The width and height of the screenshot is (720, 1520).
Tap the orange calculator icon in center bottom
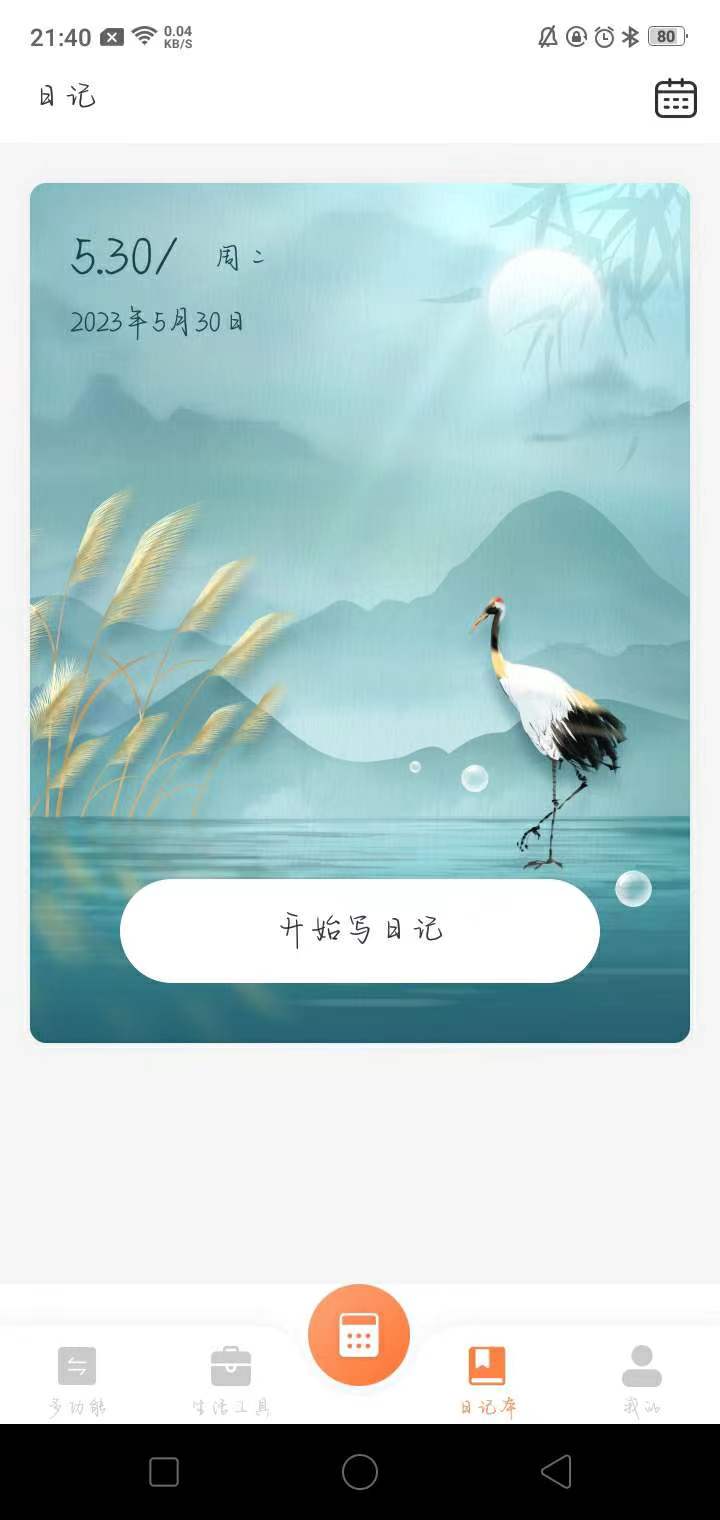(359, 1334)
